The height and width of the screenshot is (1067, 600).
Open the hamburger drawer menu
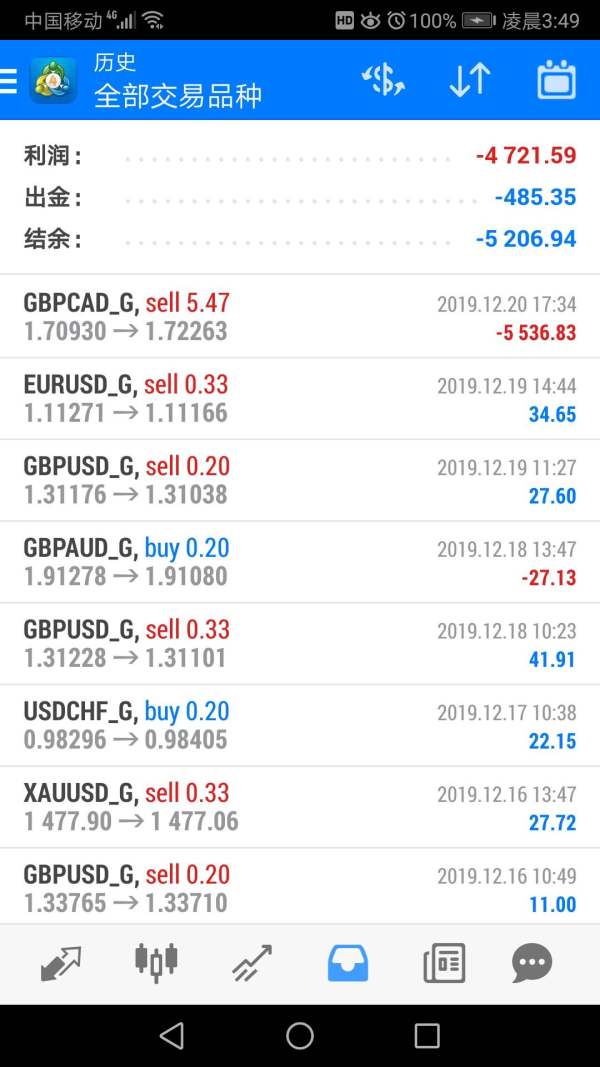point(8,80)
